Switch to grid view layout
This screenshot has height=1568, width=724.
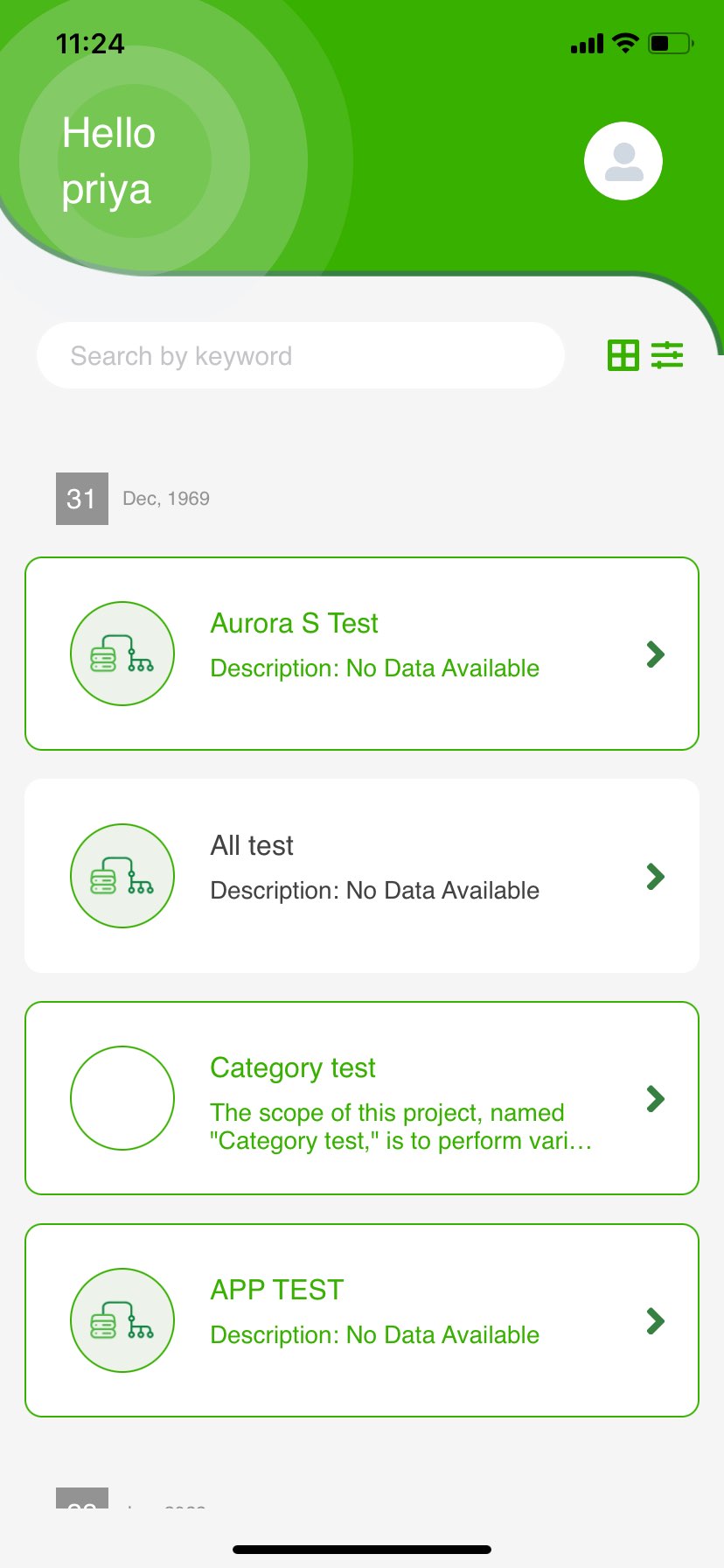click(x=623, y=355)
